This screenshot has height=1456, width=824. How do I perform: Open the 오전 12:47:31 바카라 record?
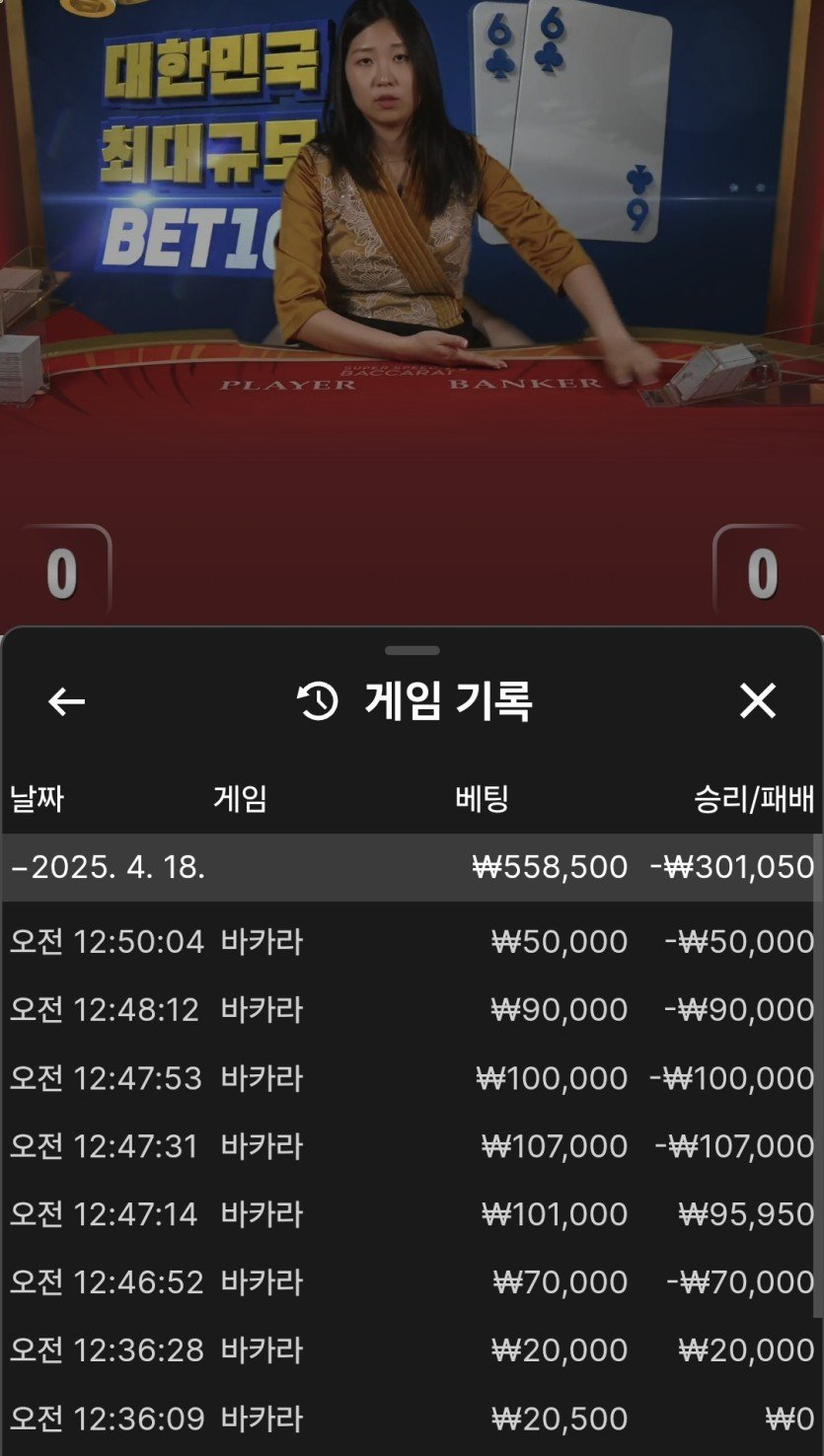412,1146
